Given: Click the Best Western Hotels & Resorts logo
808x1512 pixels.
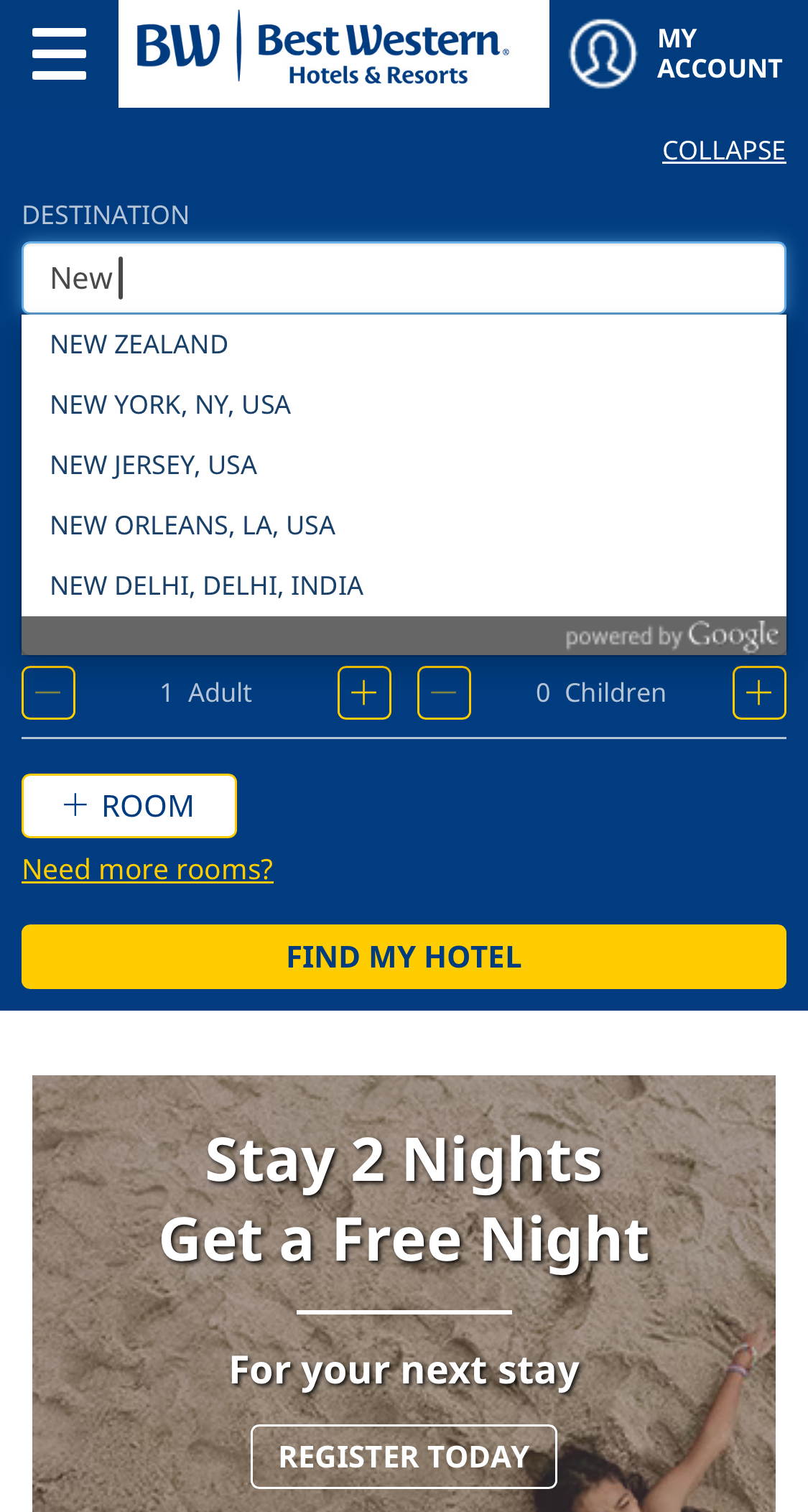Looking at the screenshot, I should point(333,50).
